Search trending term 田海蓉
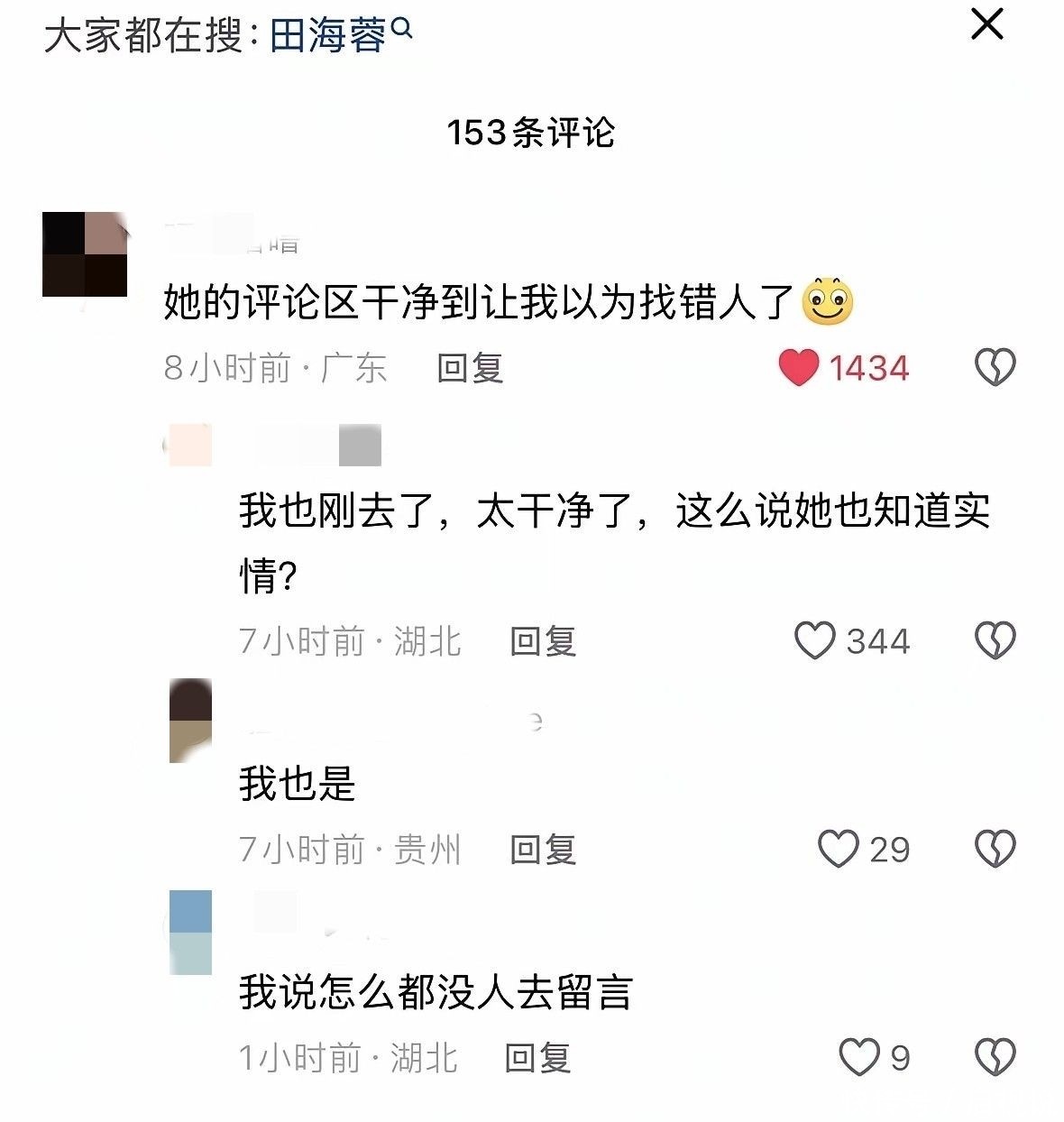This screenshot has width=1064, height=1122. 328,37
